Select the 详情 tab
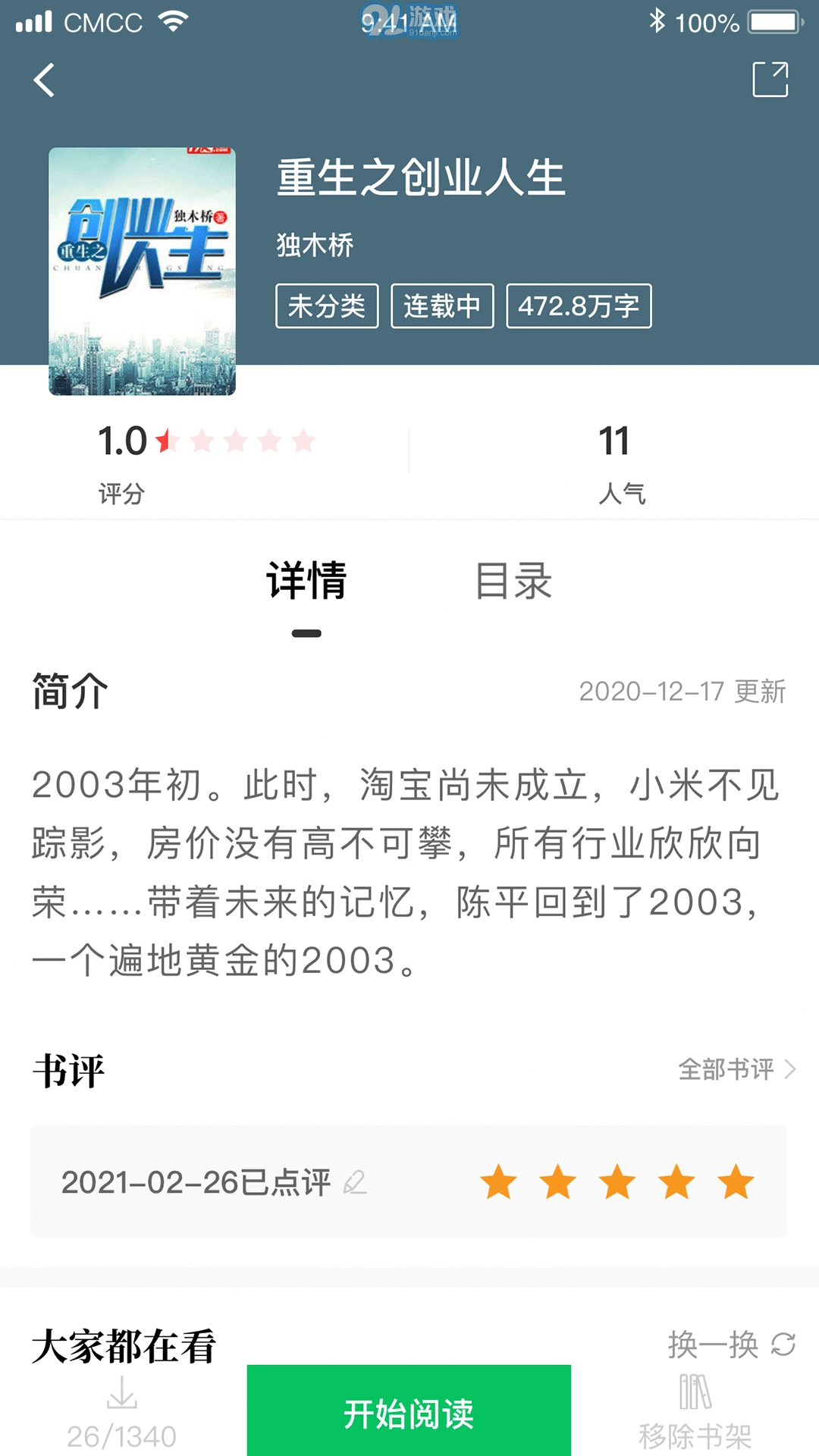819x1456 pixels. coord(306,580)
